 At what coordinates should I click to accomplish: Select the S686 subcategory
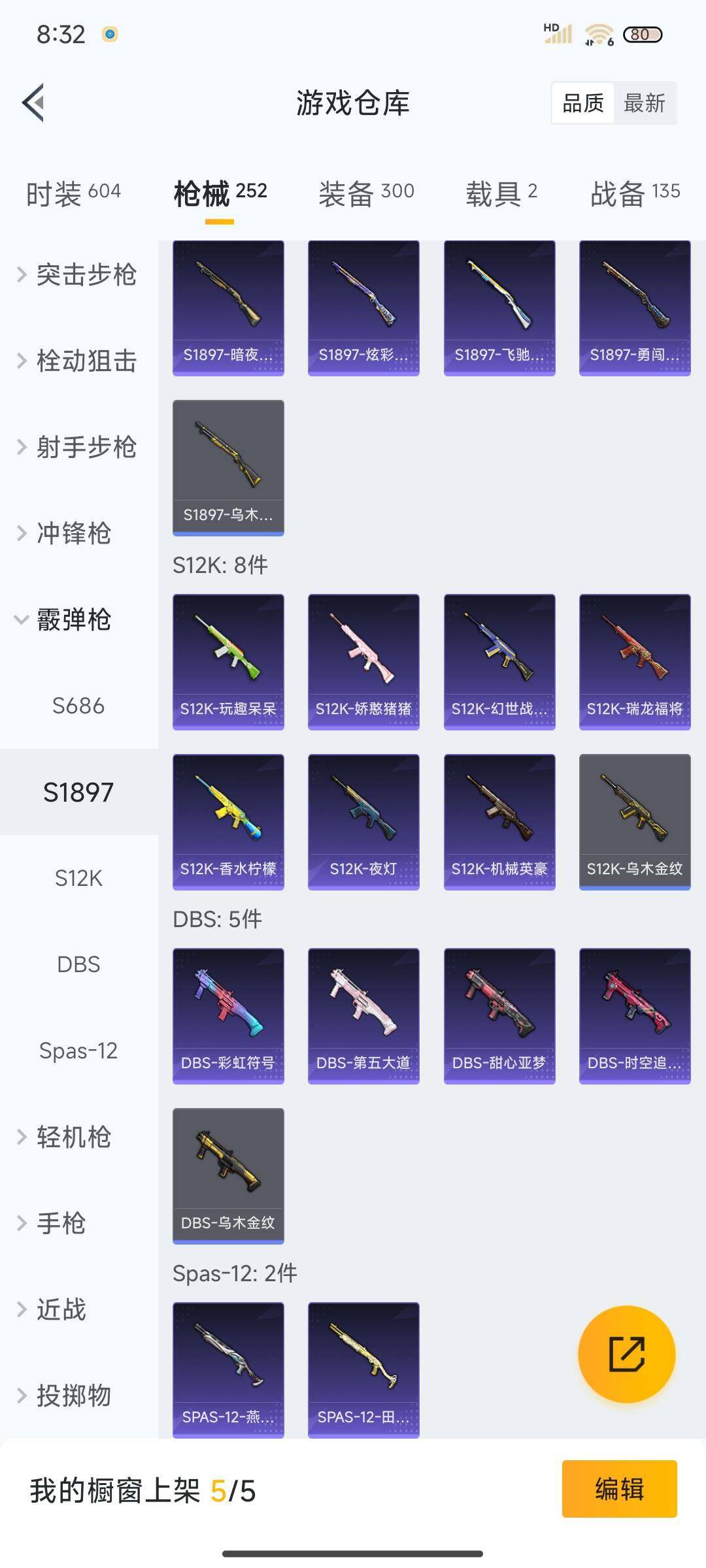pos(78,706)
